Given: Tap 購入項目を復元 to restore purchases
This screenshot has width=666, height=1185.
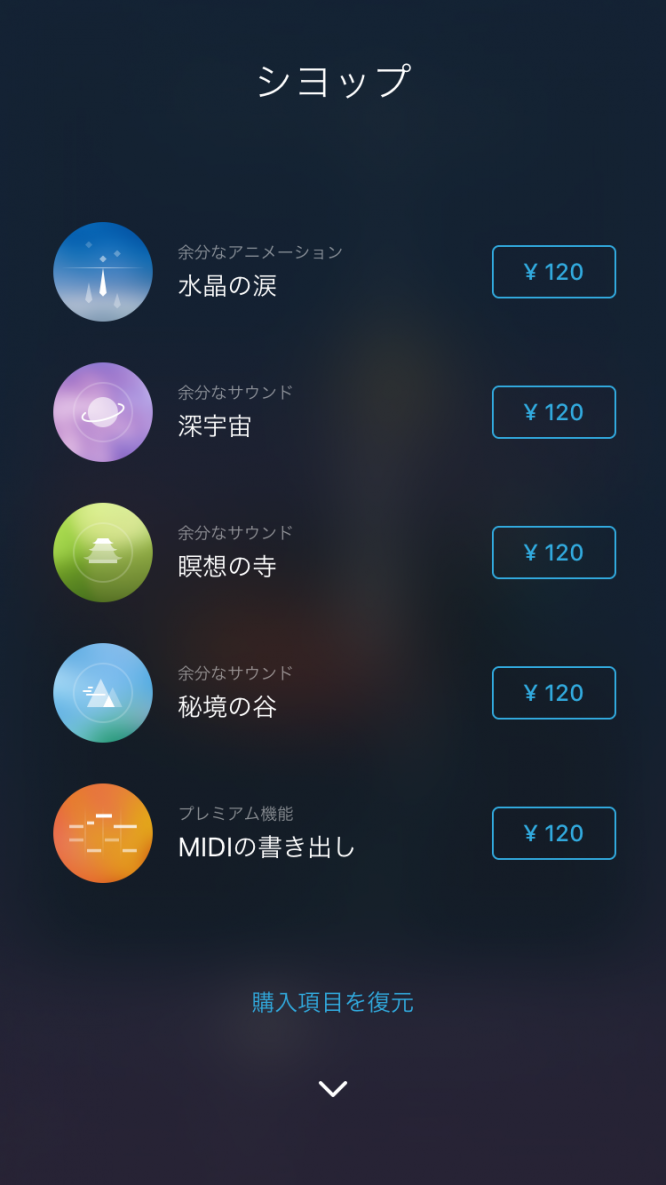Looking at the screenshot, I should point(332,1002).
